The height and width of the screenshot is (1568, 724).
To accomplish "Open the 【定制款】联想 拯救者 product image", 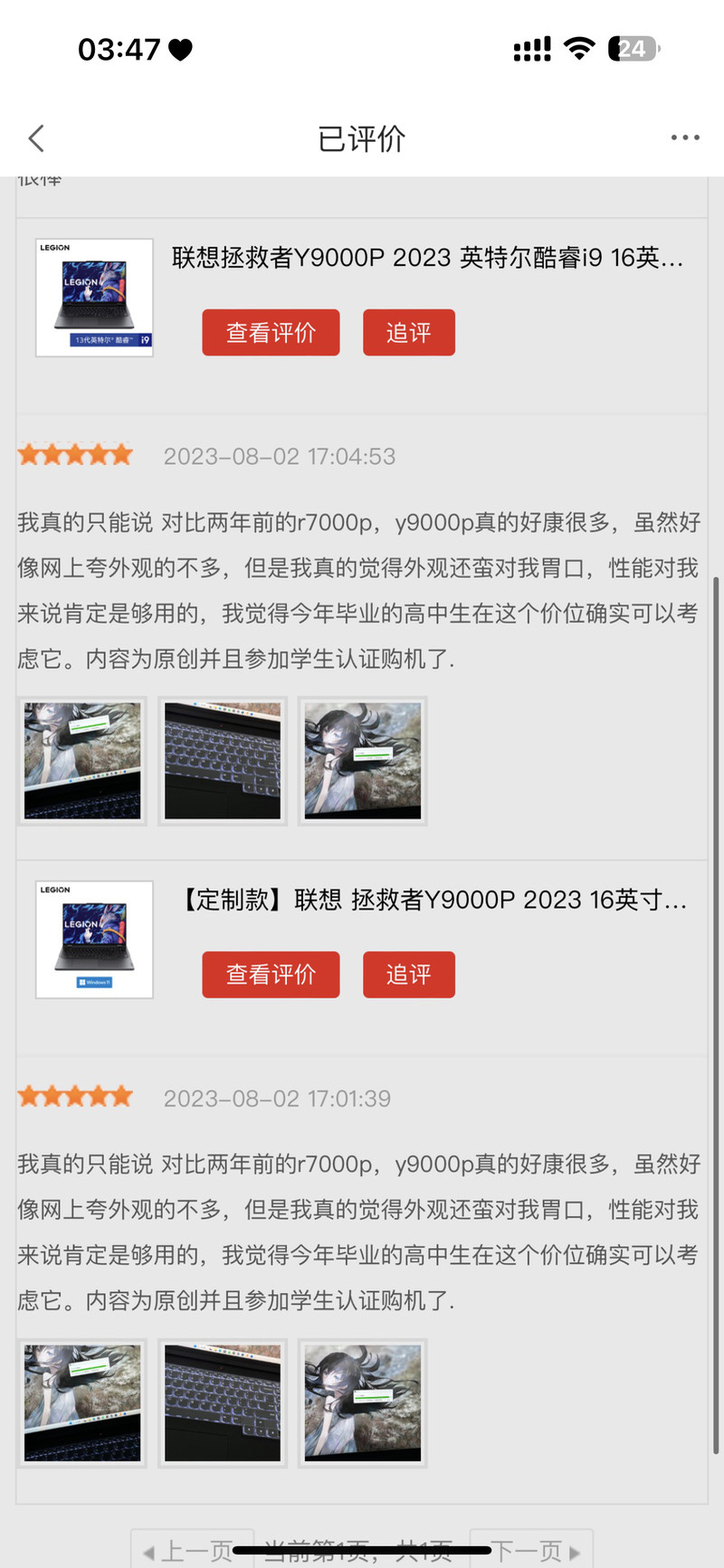I will [x=94, y=940].
